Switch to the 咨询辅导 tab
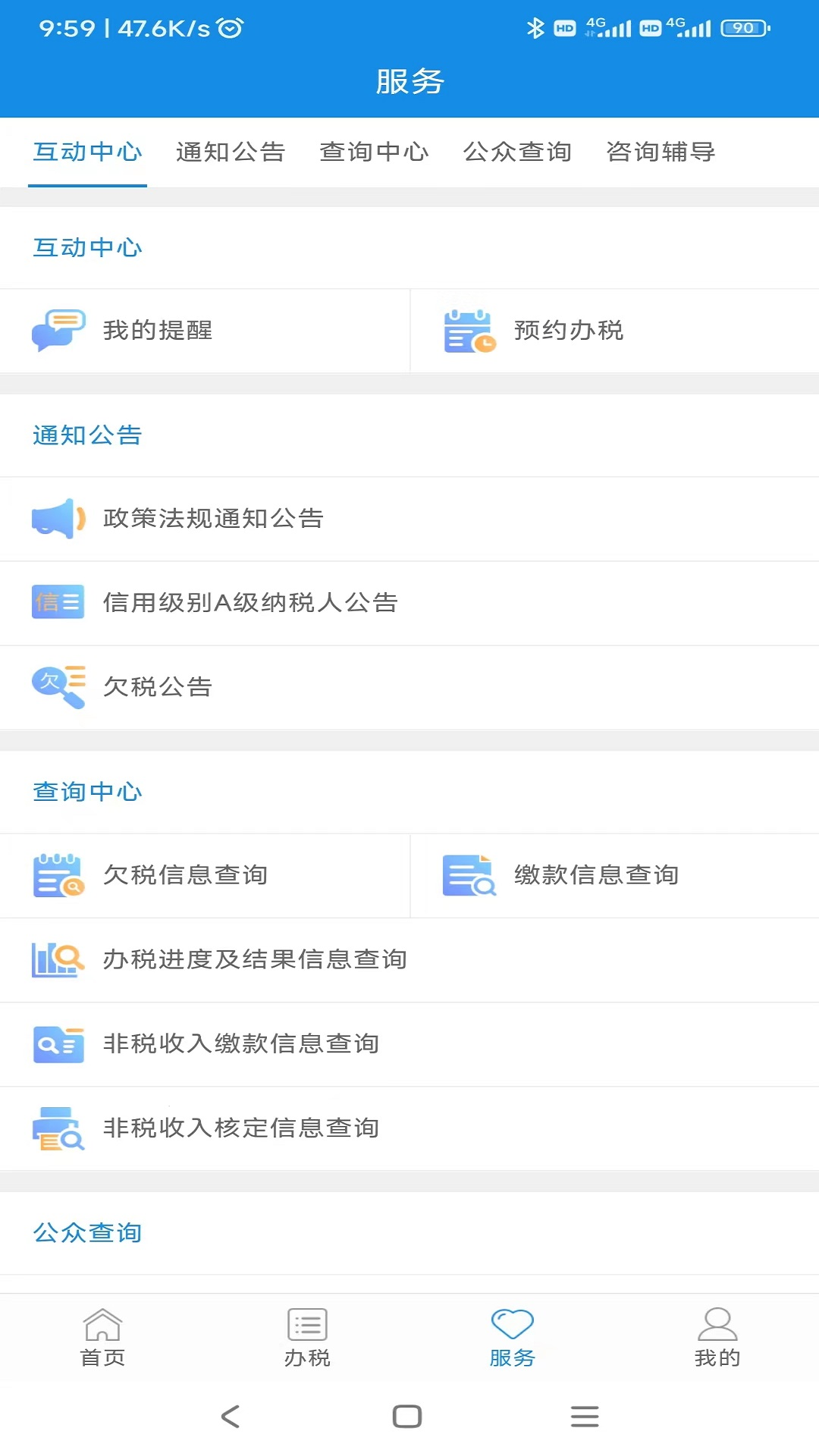Screen dimensions: 819x1456 click(x=660, y=152)
